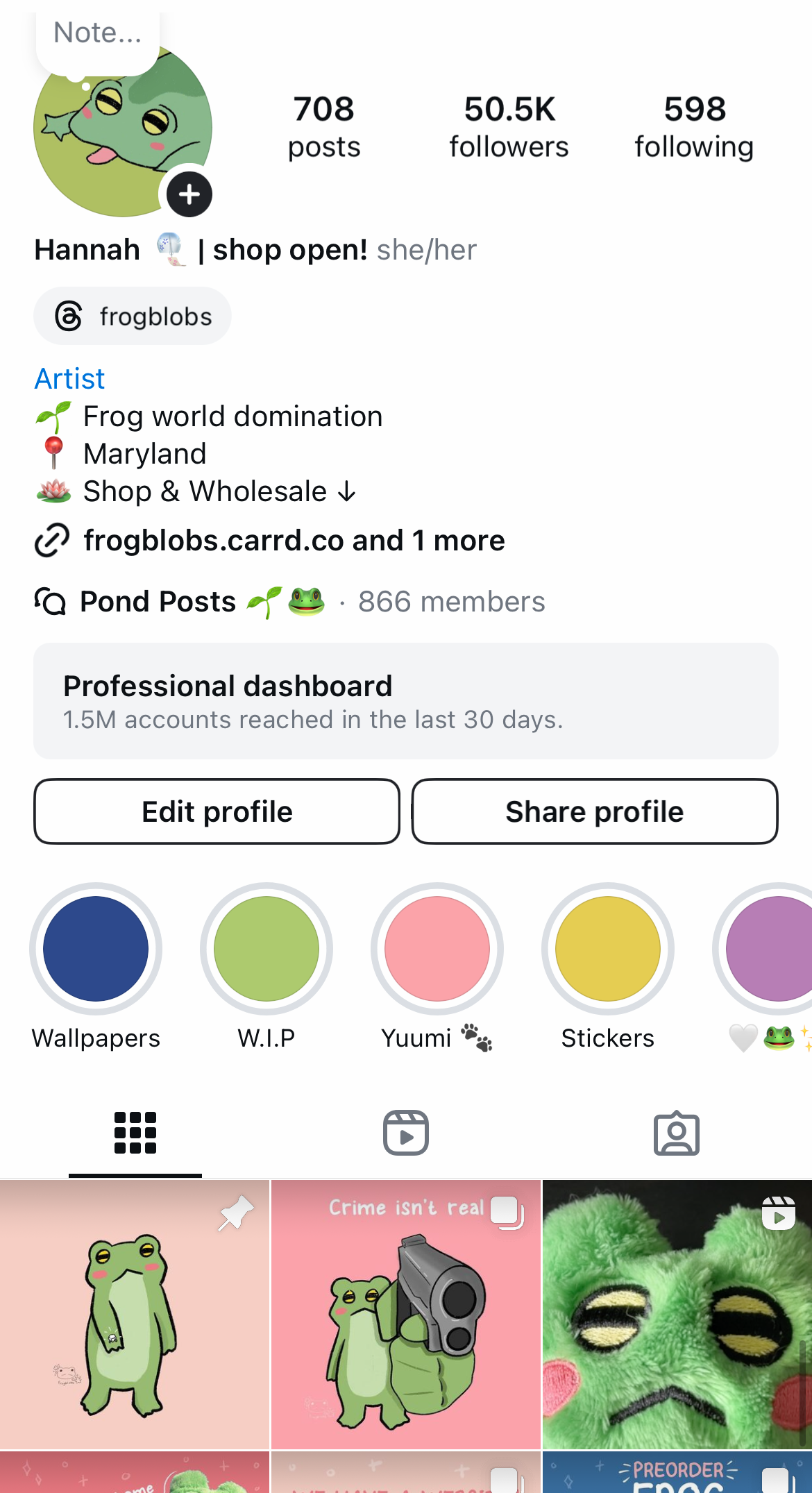Open the pinned standing frog post
The width and height of the screenshot is (812, 1493).
click(x=134, y=1315)
